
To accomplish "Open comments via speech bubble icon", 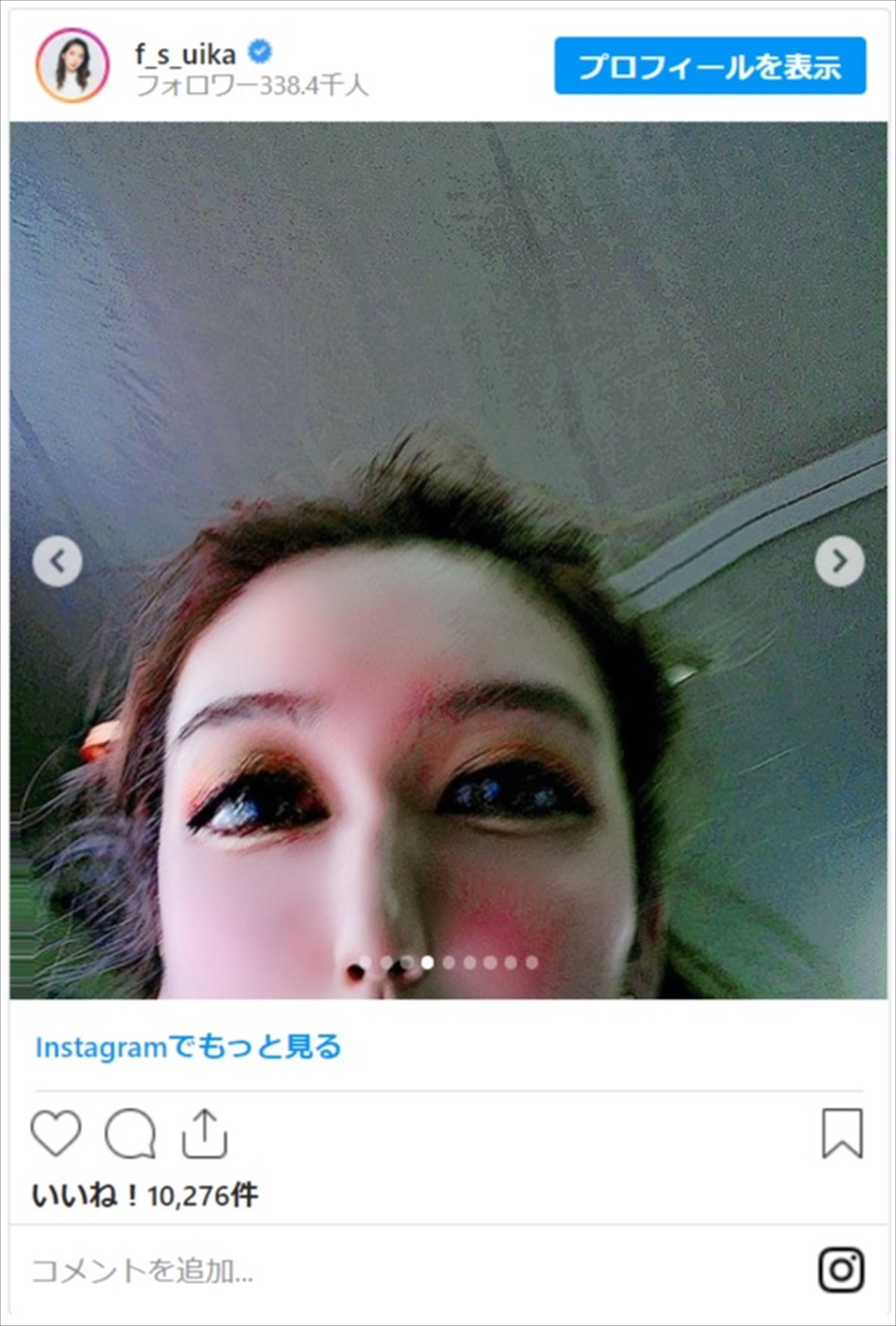I will click(130, 1133).
